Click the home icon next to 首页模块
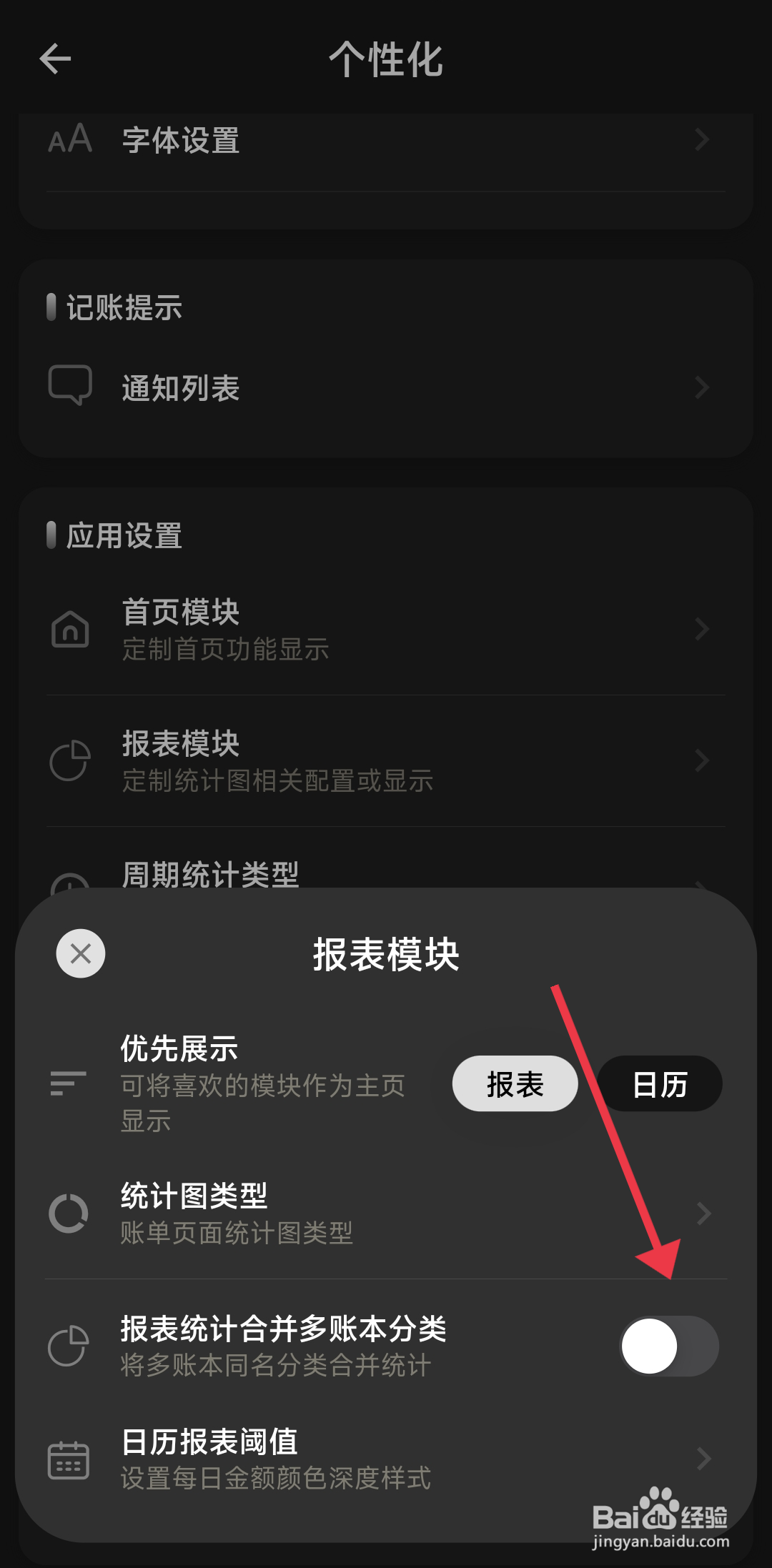Screen dimensions: 772x1568 [69, 629]
